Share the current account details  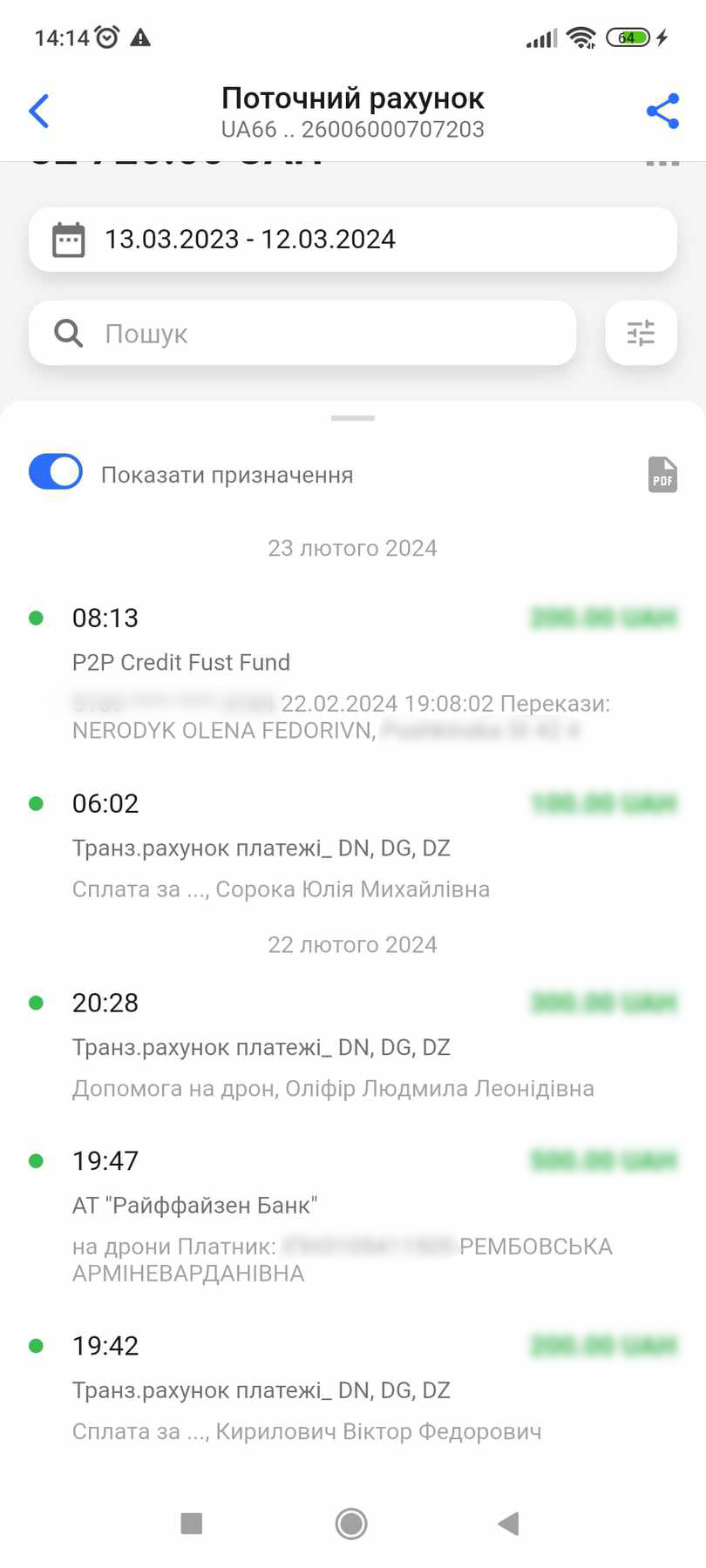click(662, 112)
